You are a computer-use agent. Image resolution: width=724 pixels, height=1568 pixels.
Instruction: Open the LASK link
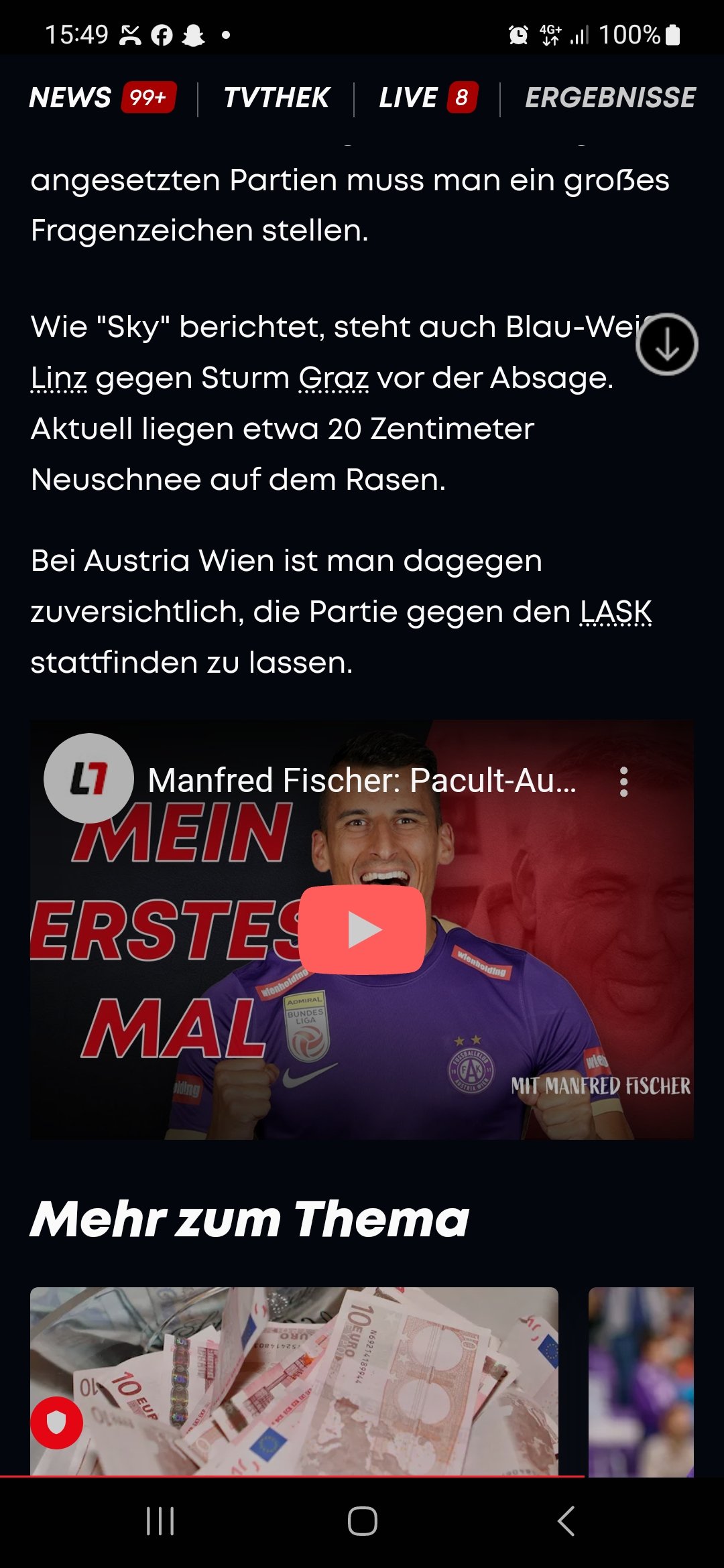point(615,612)
